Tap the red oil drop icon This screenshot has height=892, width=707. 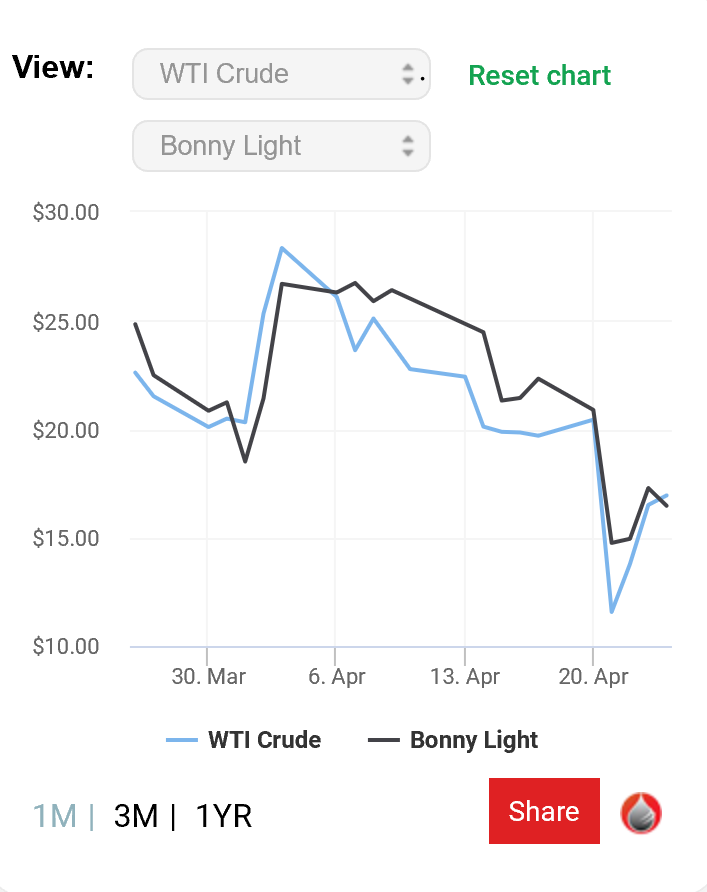641,813
